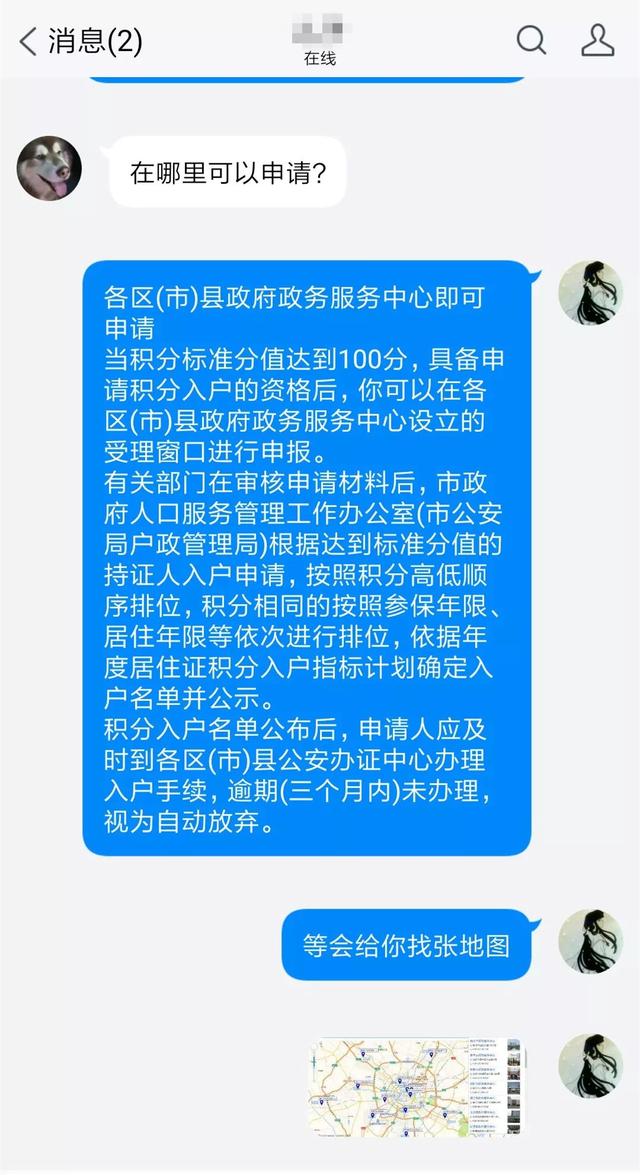The height and width of the screenshot is (1175, 640).
Task: Open the shared map image
Action: [415, 1087]
